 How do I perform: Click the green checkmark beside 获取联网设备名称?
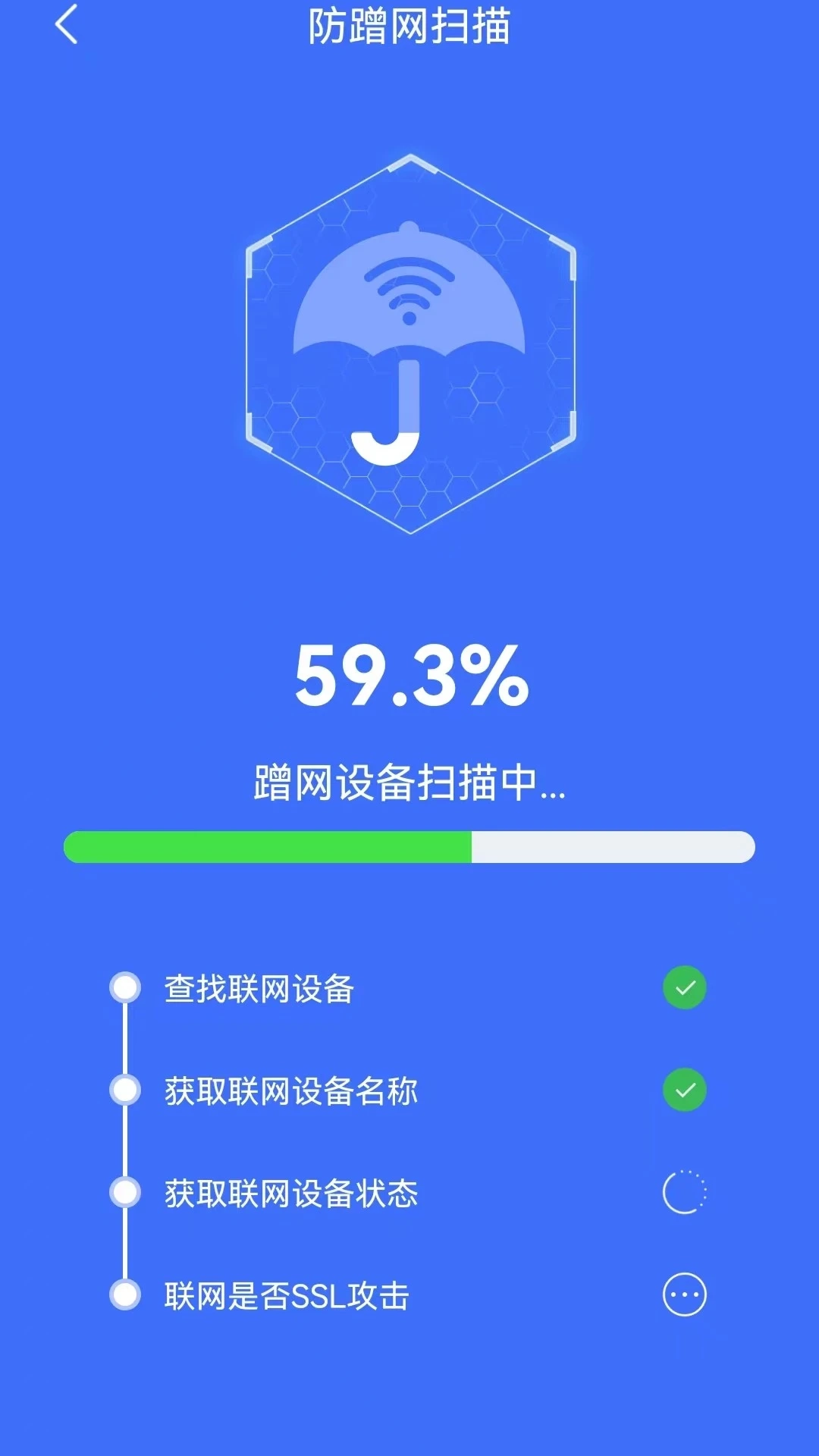point(683,1090)
